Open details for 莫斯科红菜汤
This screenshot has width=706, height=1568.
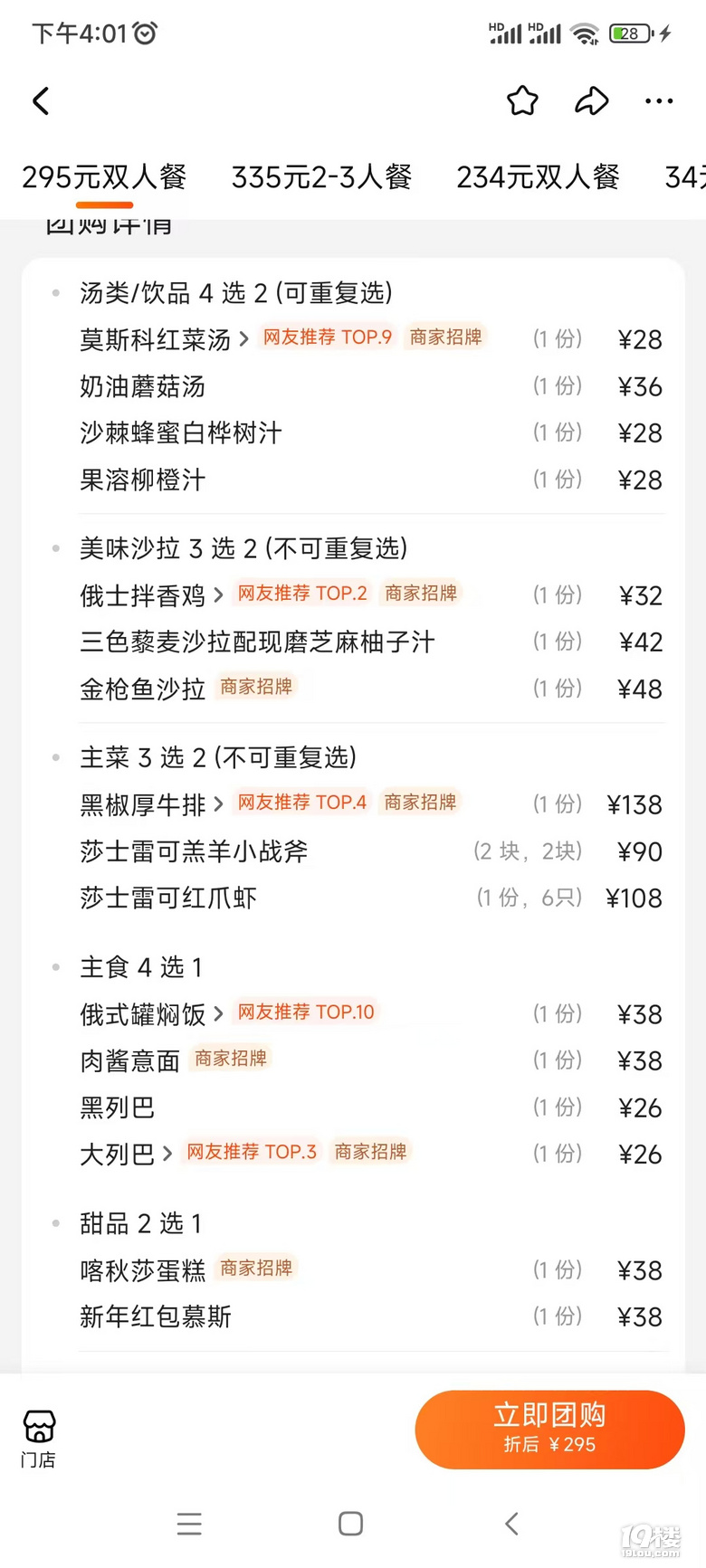coord(165,339)
